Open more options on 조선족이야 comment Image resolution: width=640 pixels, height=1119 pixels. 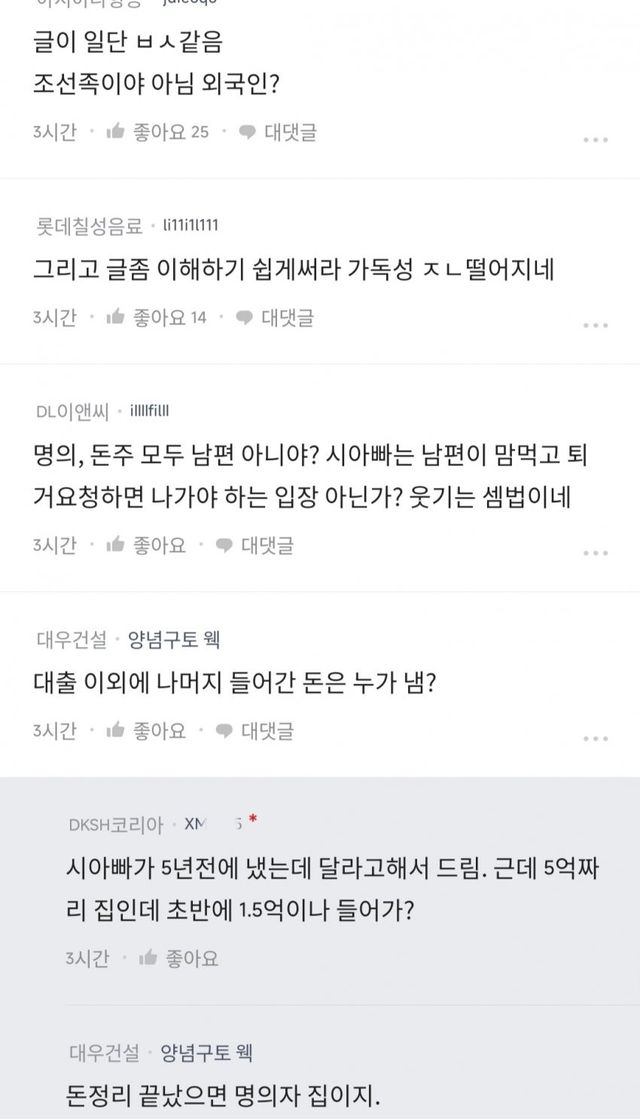coord(595,139)
